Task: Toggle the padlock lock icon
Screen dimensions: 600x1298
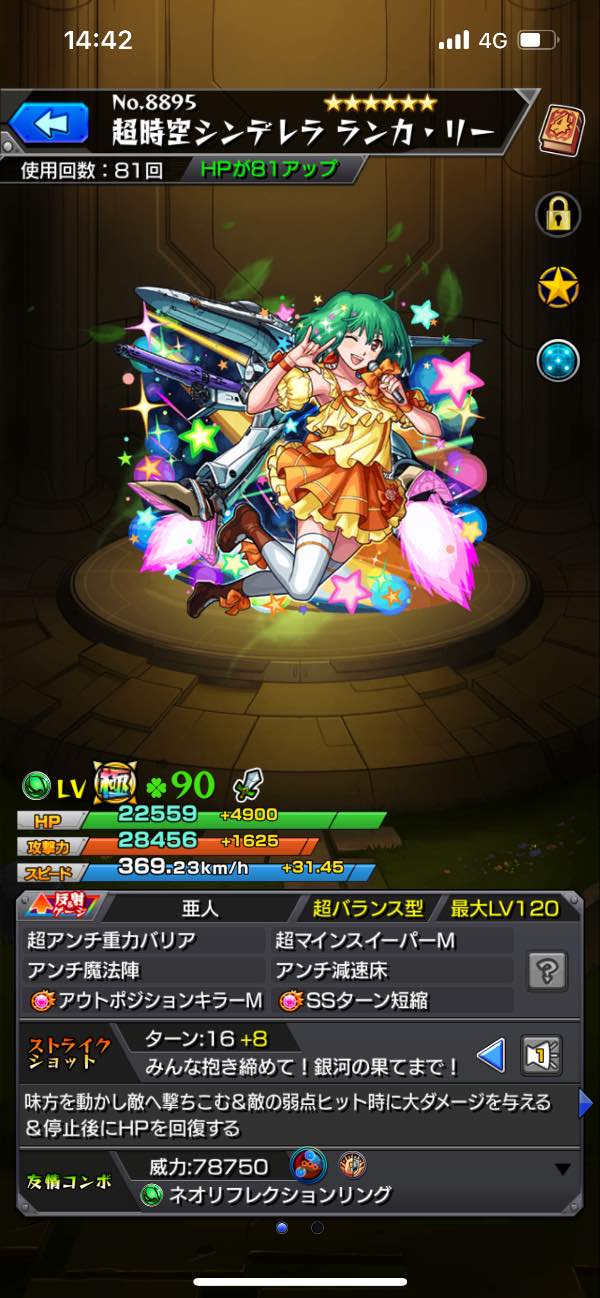Action: [x=558, y=212]
